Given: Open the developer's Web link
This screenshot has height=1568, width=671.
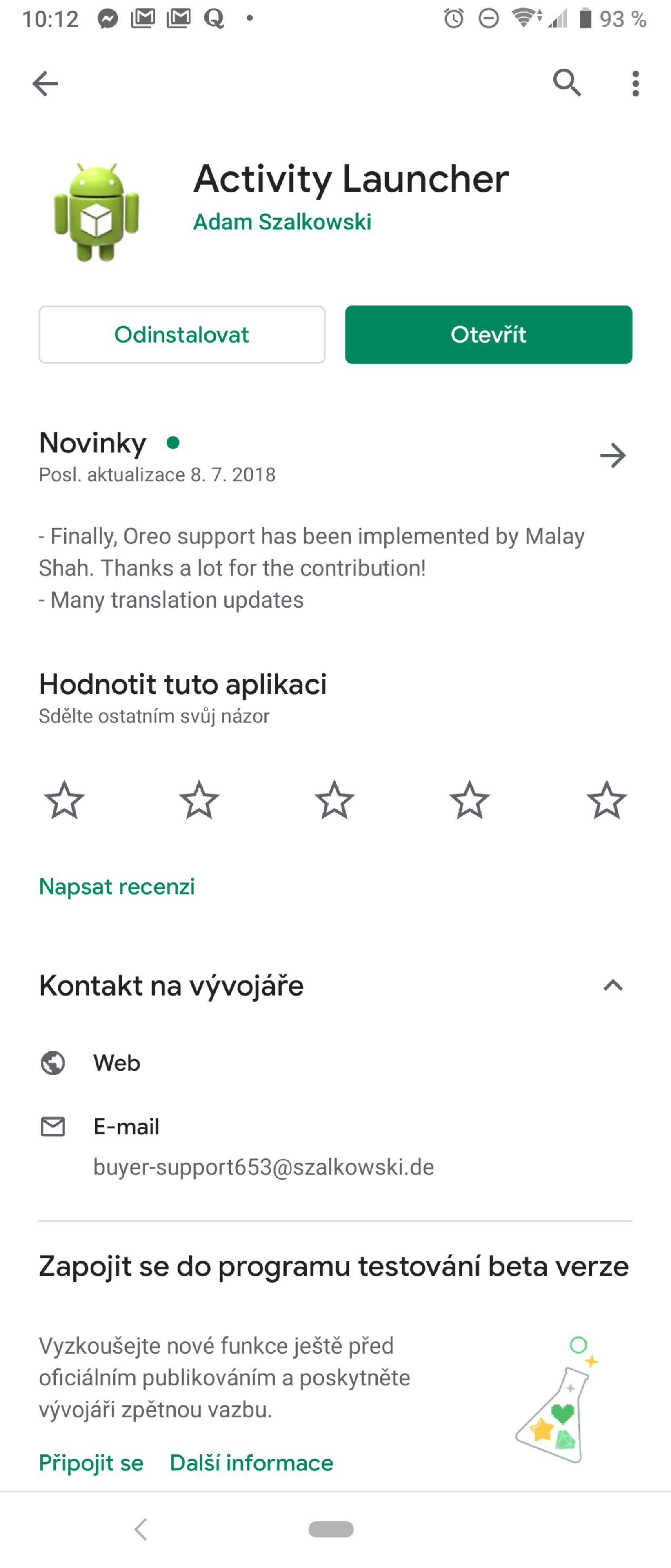Looking at the screenshot, I should (x=117, y=1063).
